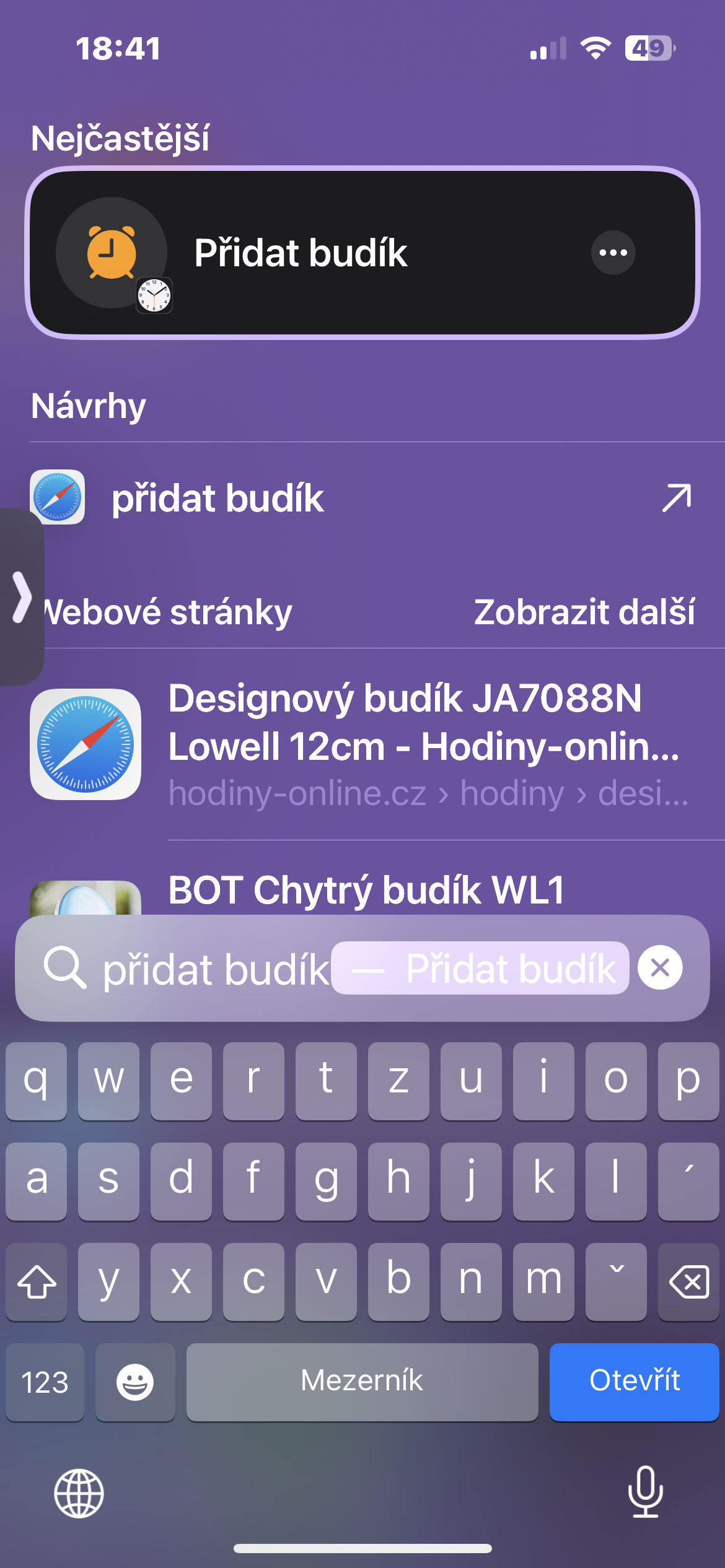Screen dimensions: 725x1568
Task: Open the emoji keyboard
Action: click(135, 1382)
